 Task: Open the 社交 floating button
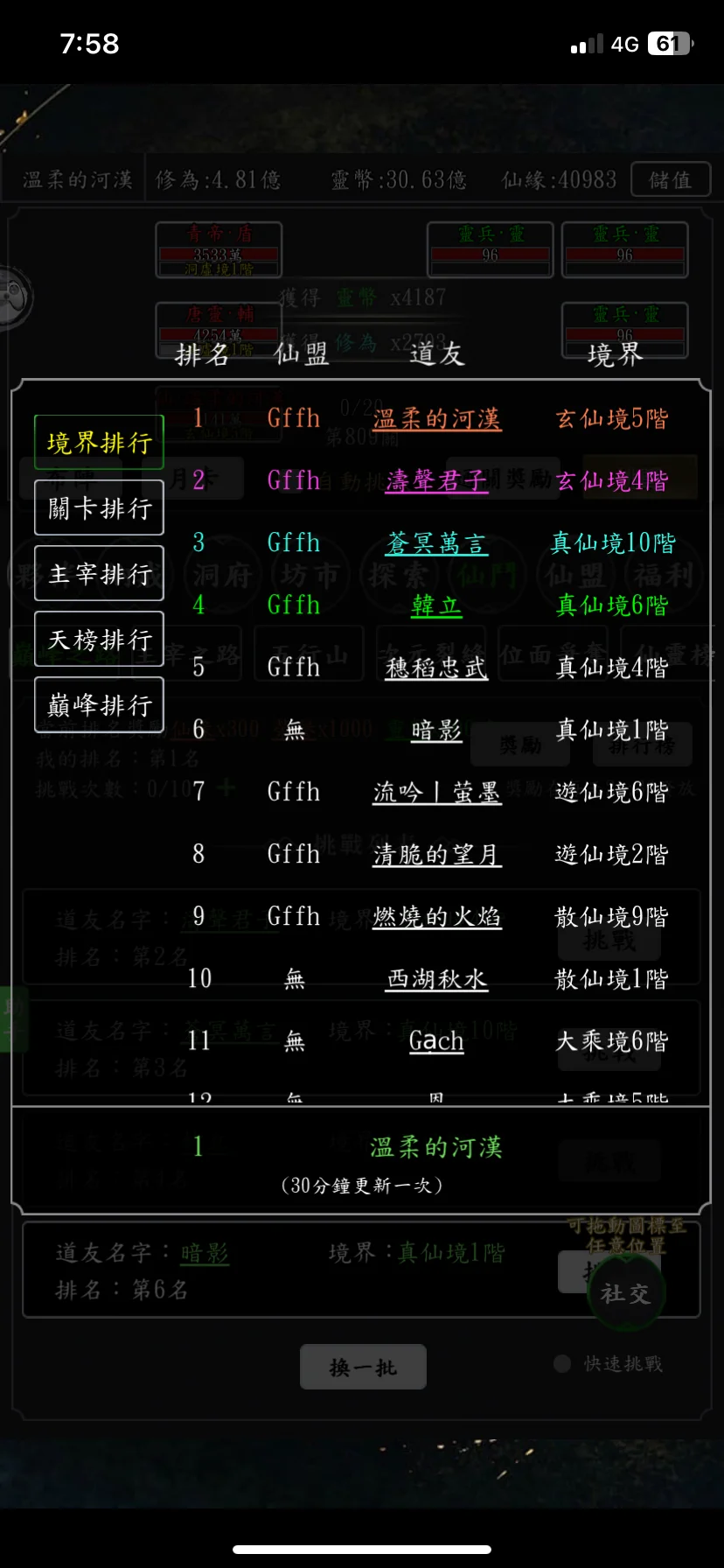(x=625, y=1293)
